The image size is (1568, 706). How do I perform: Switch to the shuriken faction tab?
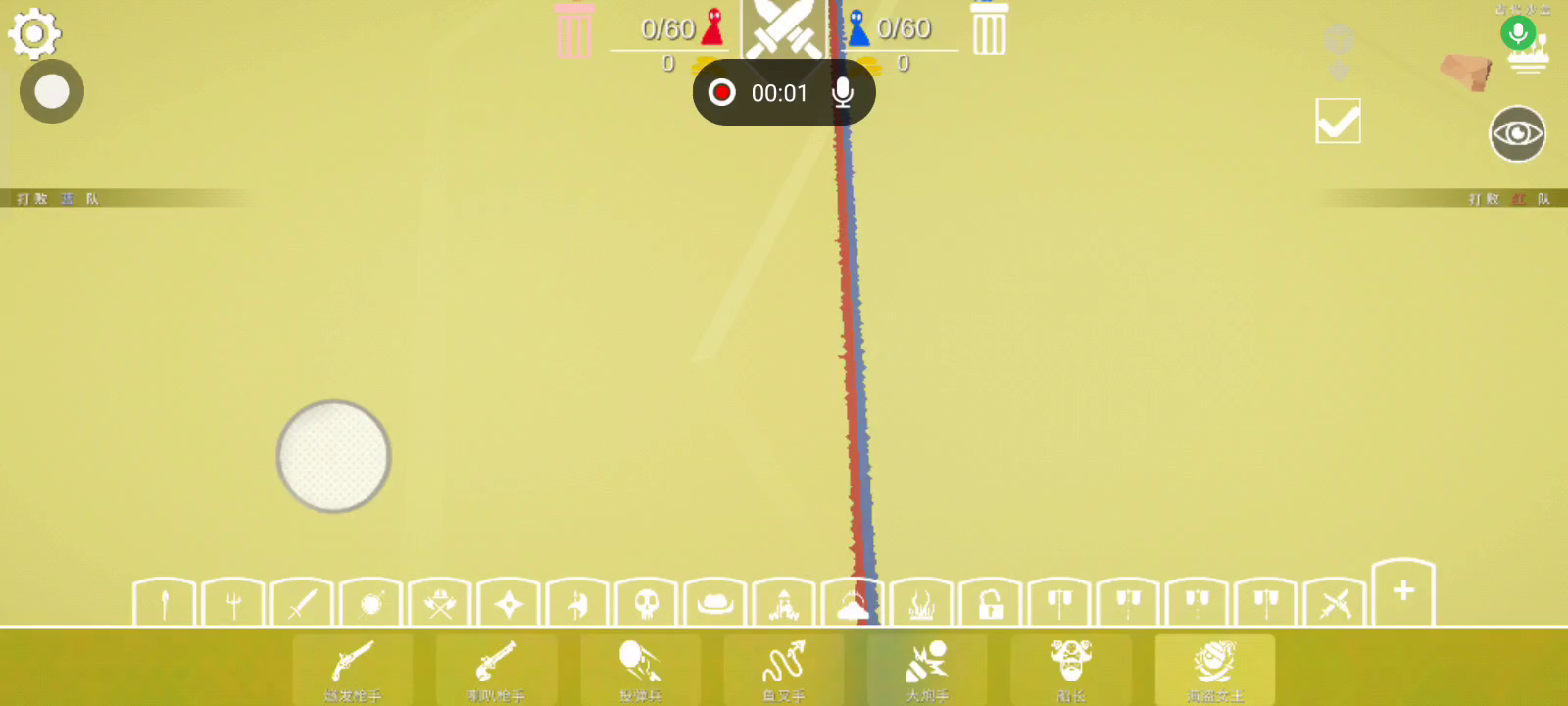pyautogui.click(x=509, y=603)
